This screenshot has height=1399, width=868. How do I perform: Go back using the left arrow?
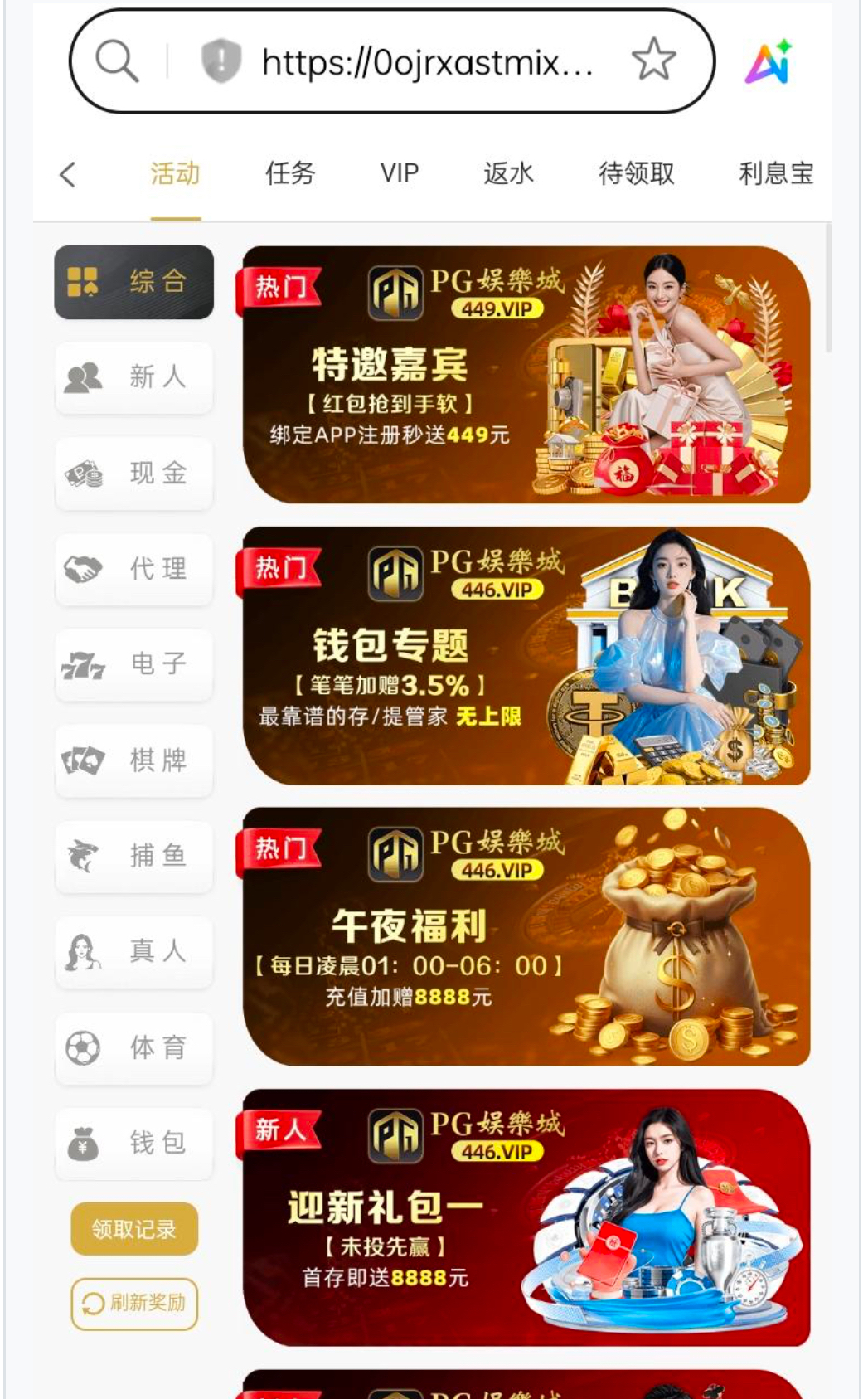pyautogui.click(x=68, y=174)
